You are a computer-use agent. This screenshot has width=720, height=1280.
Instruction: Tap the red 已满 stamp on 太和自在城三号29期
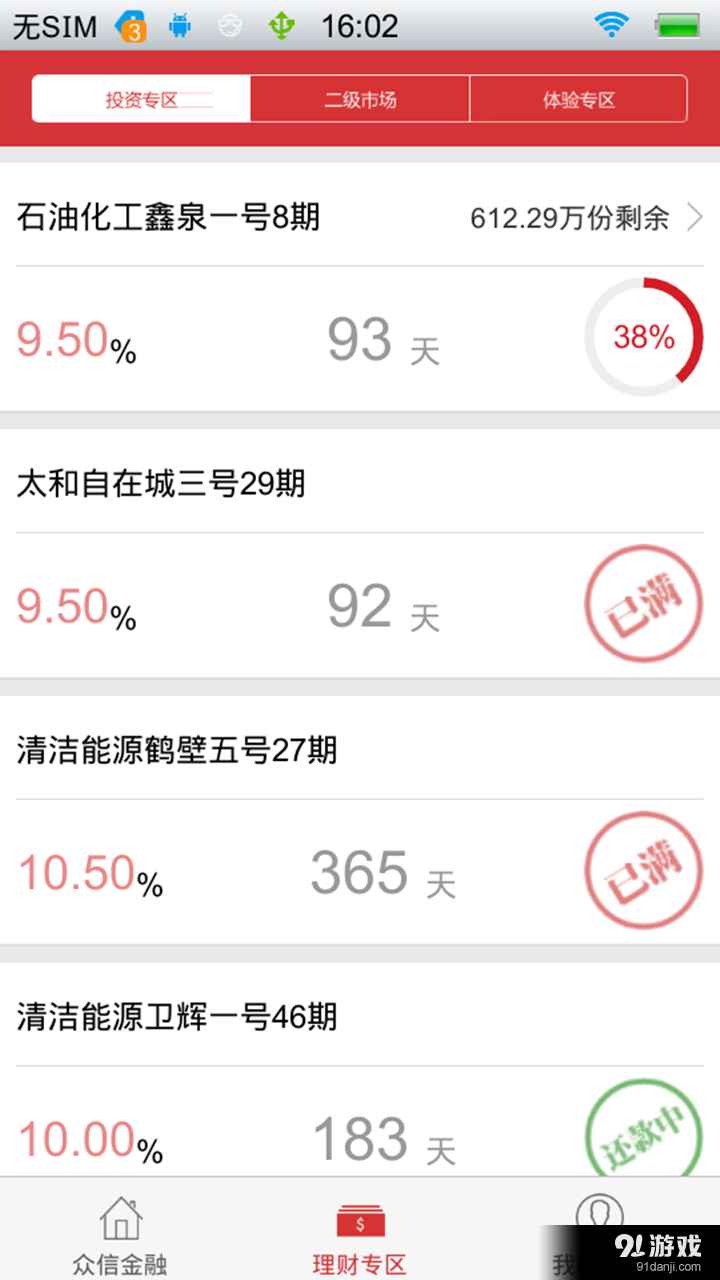pos(643,604)
